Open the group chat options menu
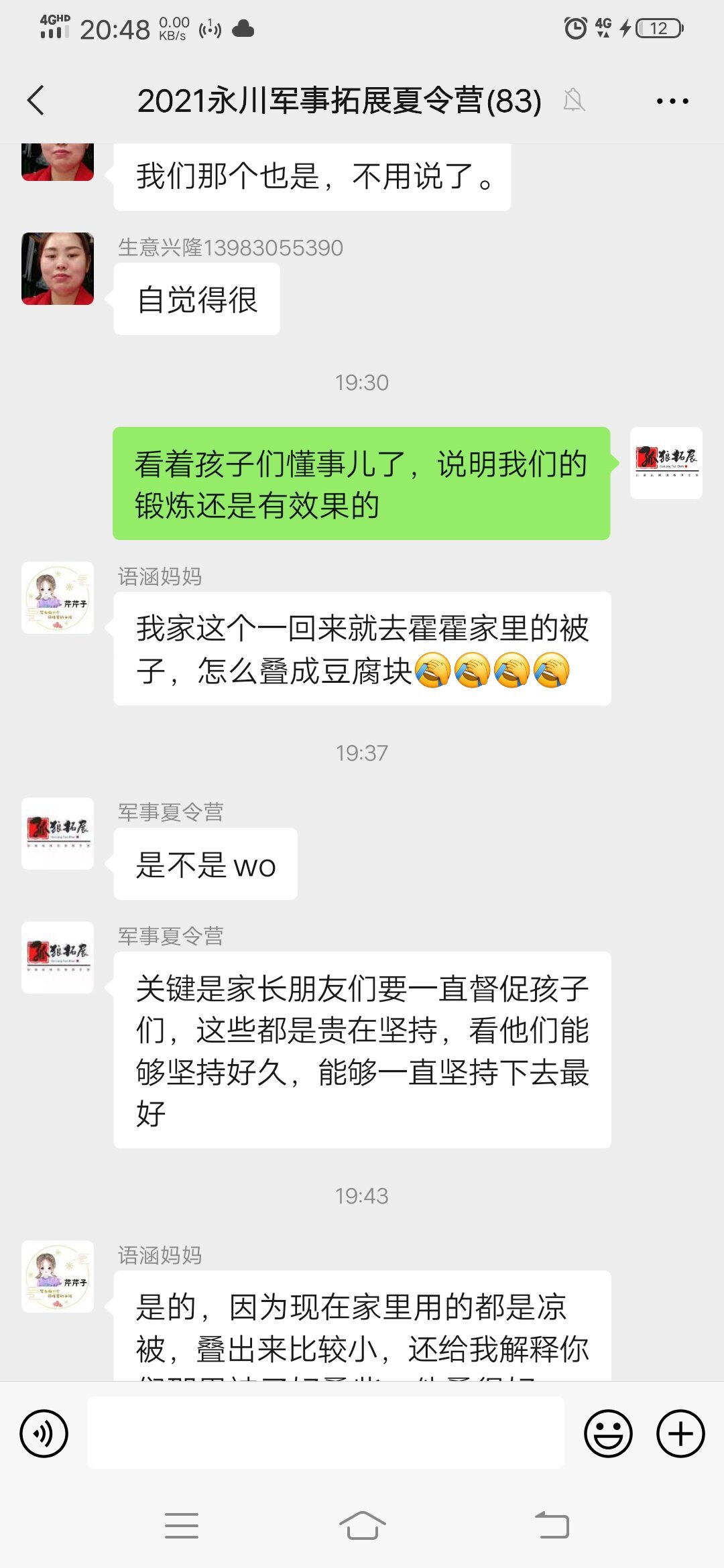 (x=672, y=101)
